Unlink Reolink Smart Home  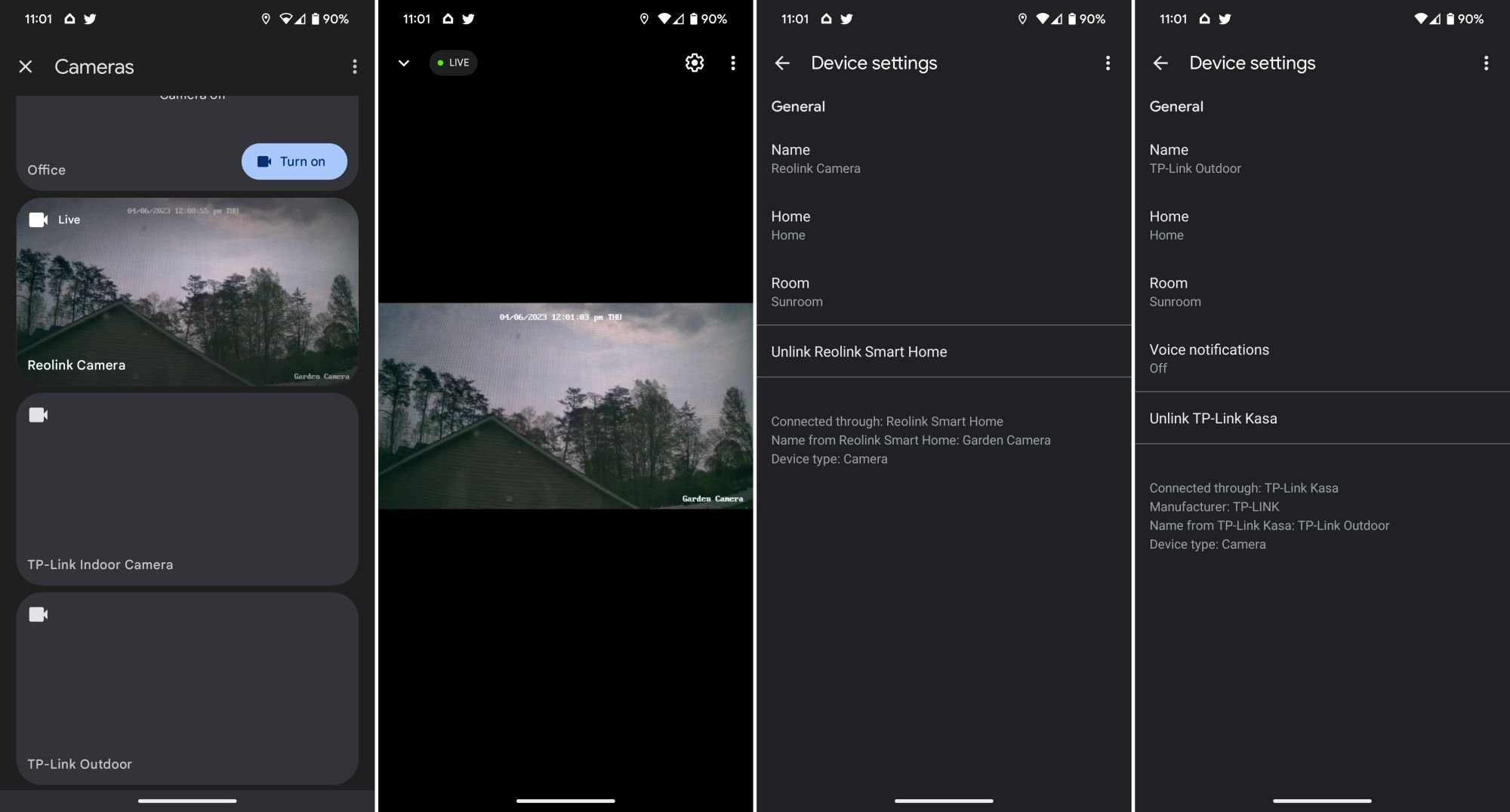(858, 352)
